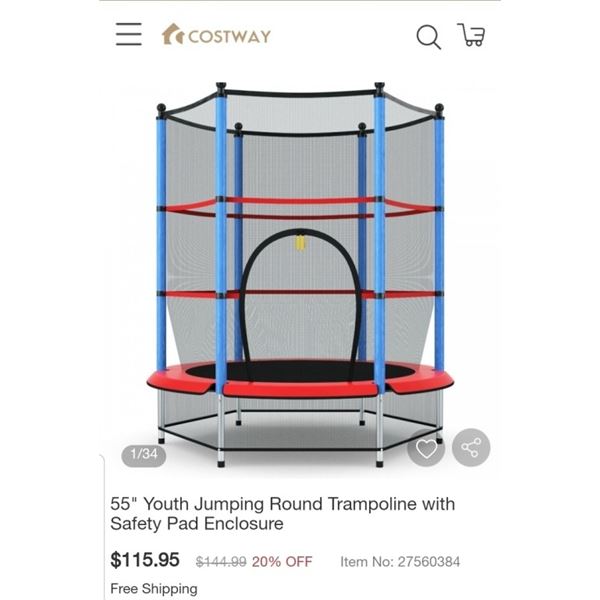The height and width of the screenshot is (600, 600).
Task: Open the hamburger menu
Action: [128, 34]
